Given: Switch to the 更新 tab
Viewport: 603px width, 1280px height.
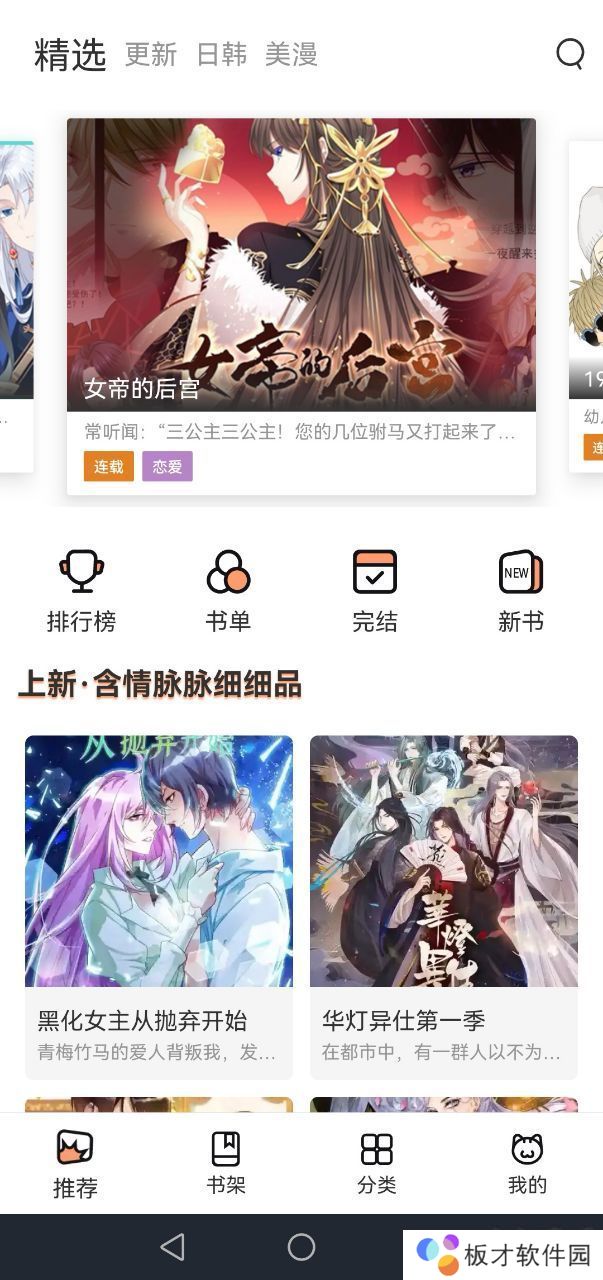Looking at the screenshot, I should tap(150, 54).
